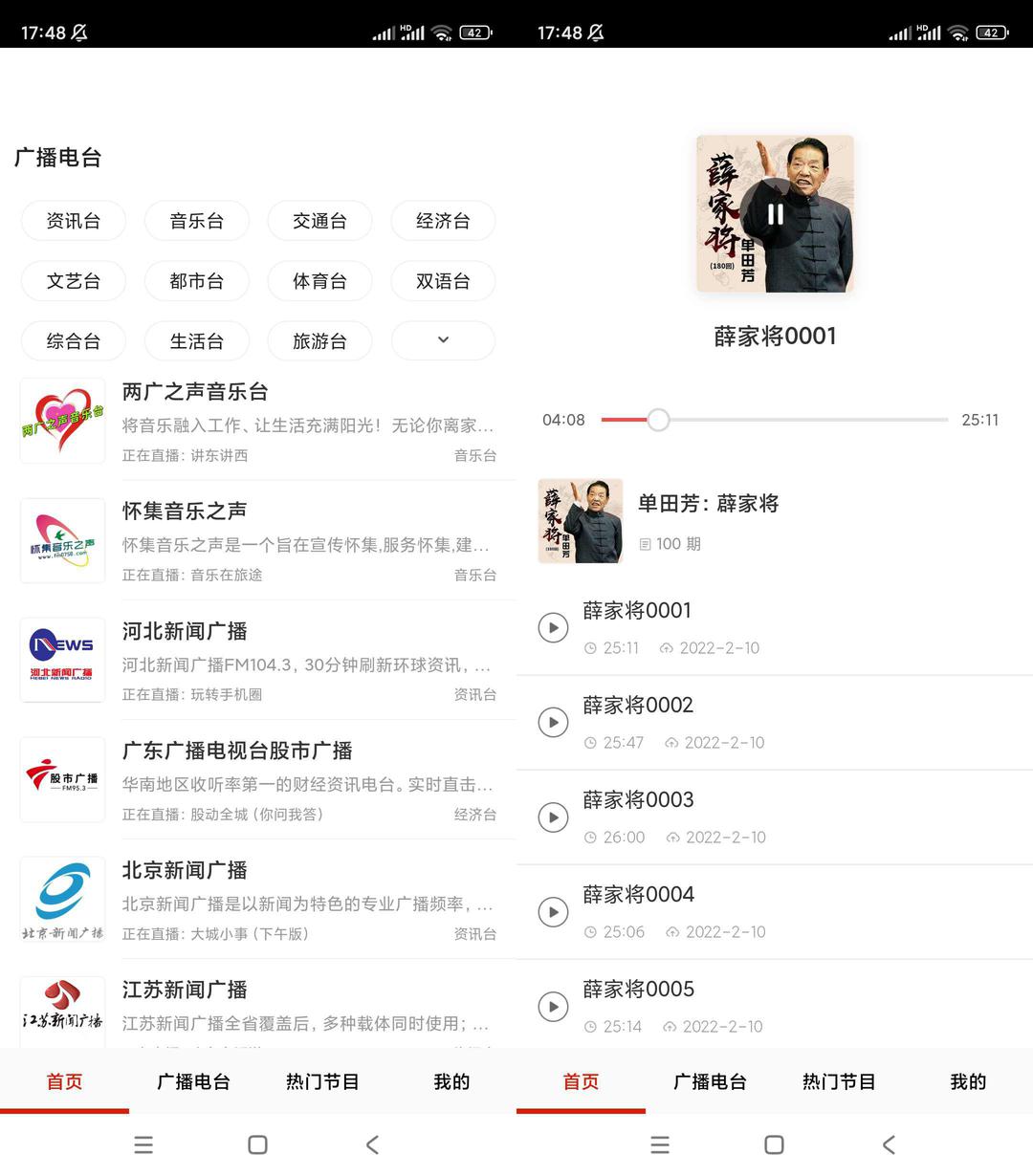Open the 两广之声音乐台 station
This screenshot has width=1033, height=1176.
[x=258, y=421]
